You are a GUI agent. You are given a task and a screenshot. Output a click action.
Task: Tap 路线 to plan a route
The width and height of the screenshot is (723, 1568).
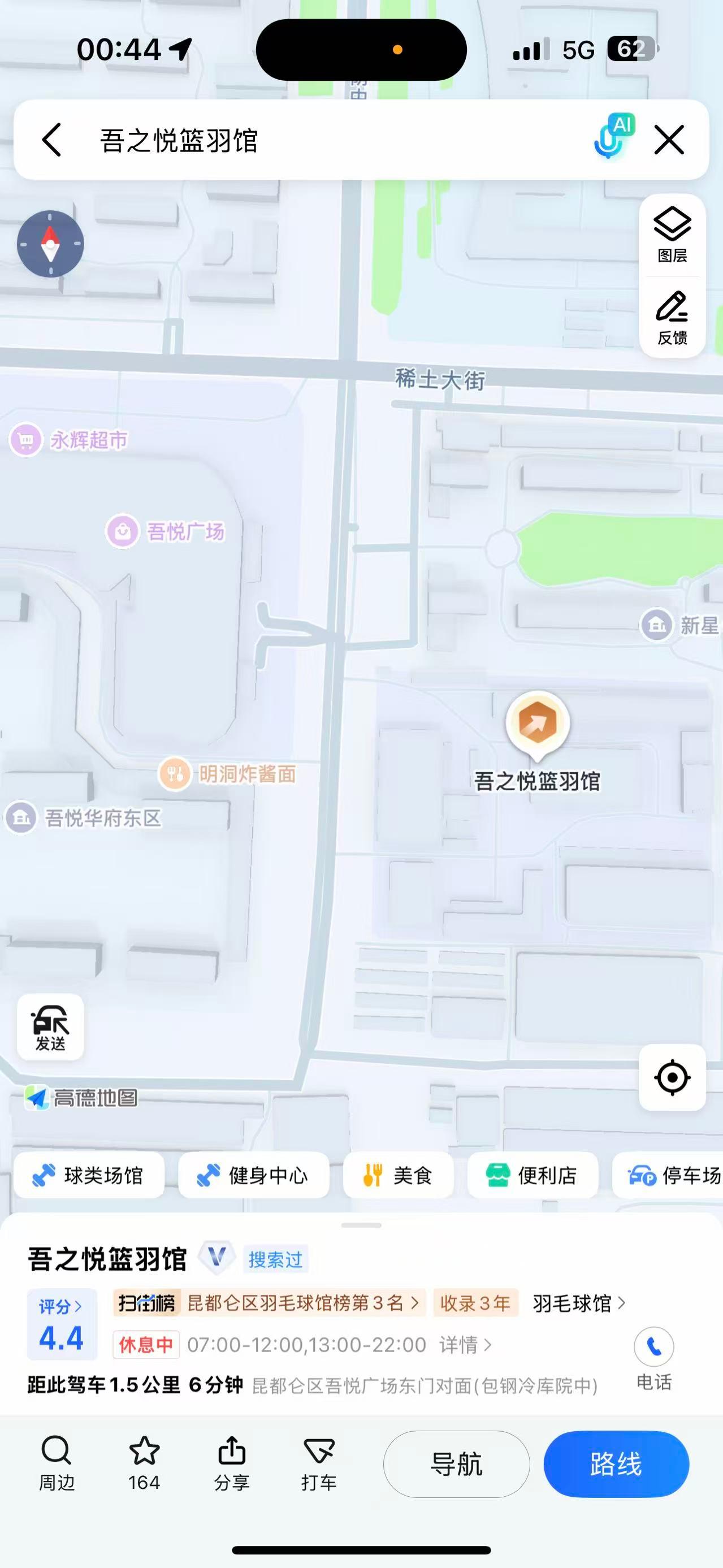(616, 1463)
